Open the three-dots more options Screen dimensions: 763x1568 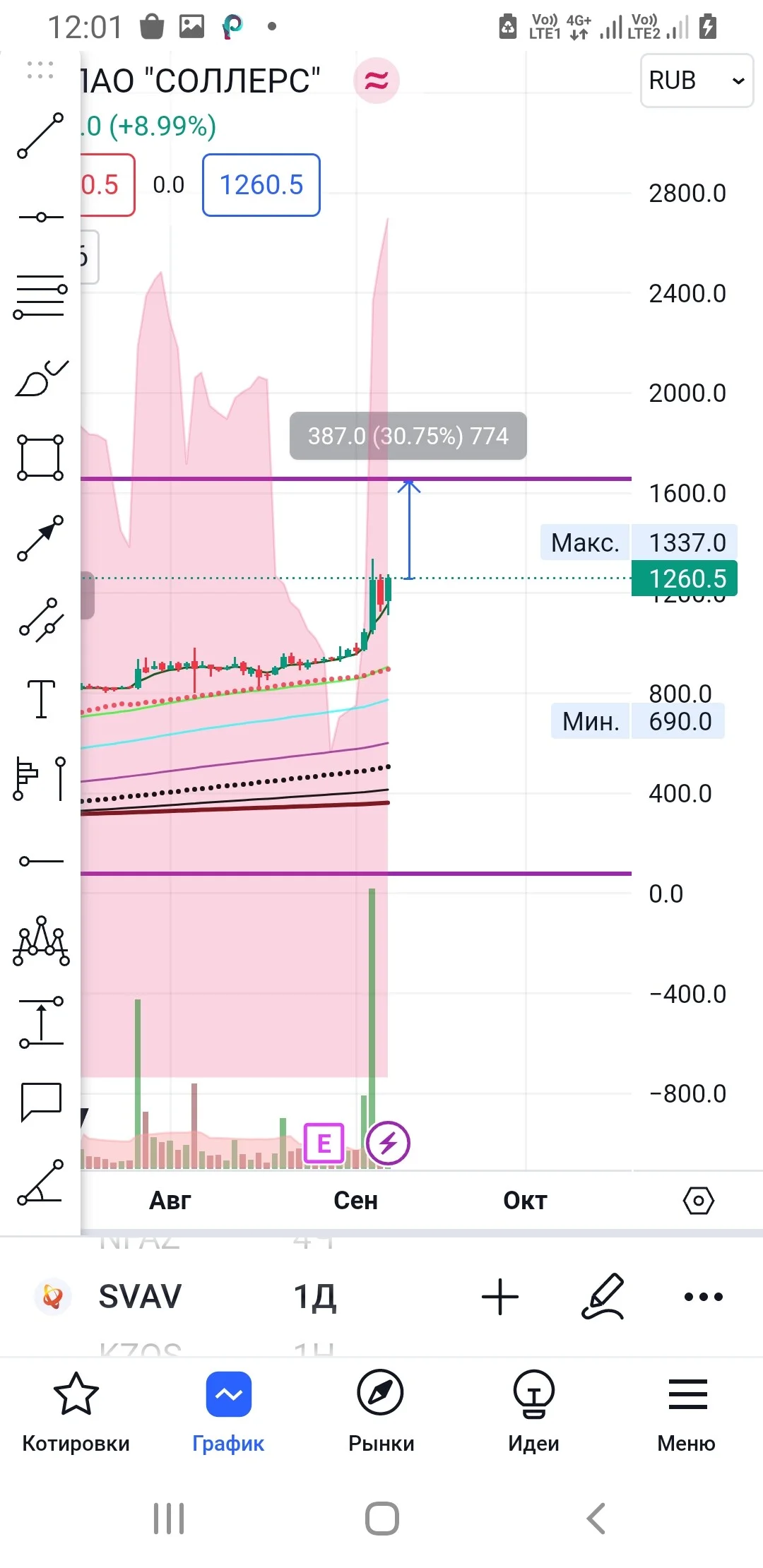[x=704, y=1297]
